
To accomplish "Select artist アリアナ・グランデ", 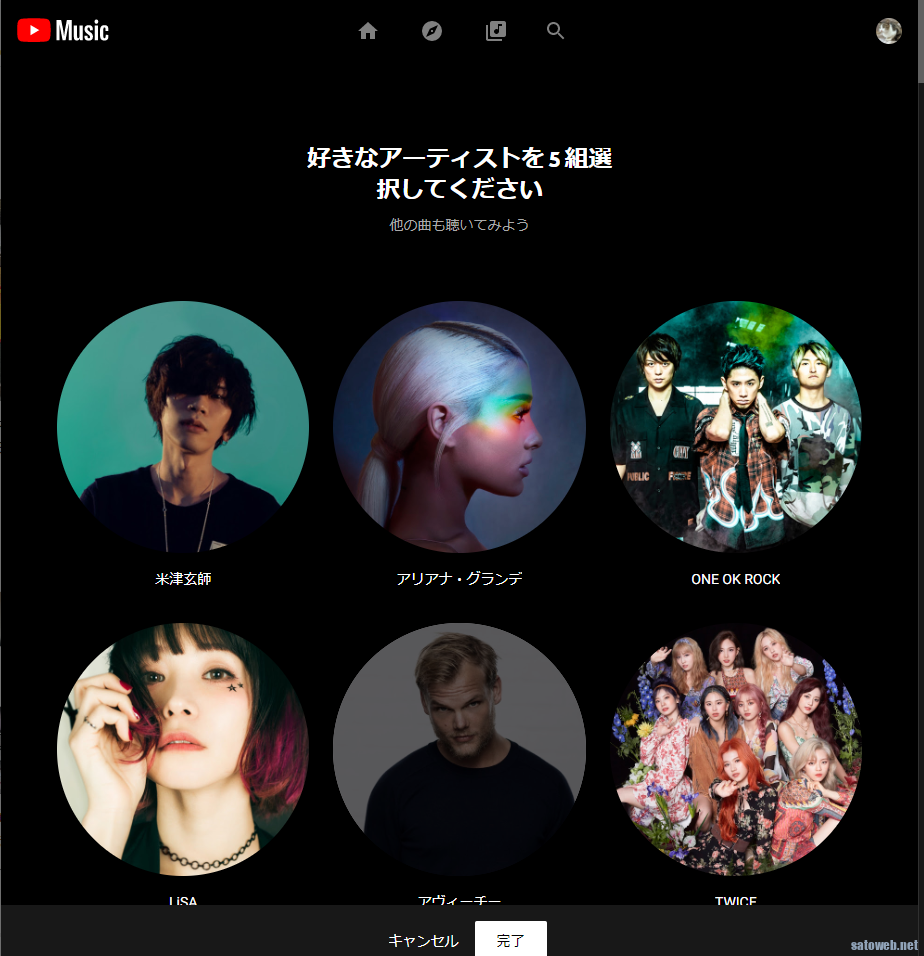I will [x=459, y=427].
